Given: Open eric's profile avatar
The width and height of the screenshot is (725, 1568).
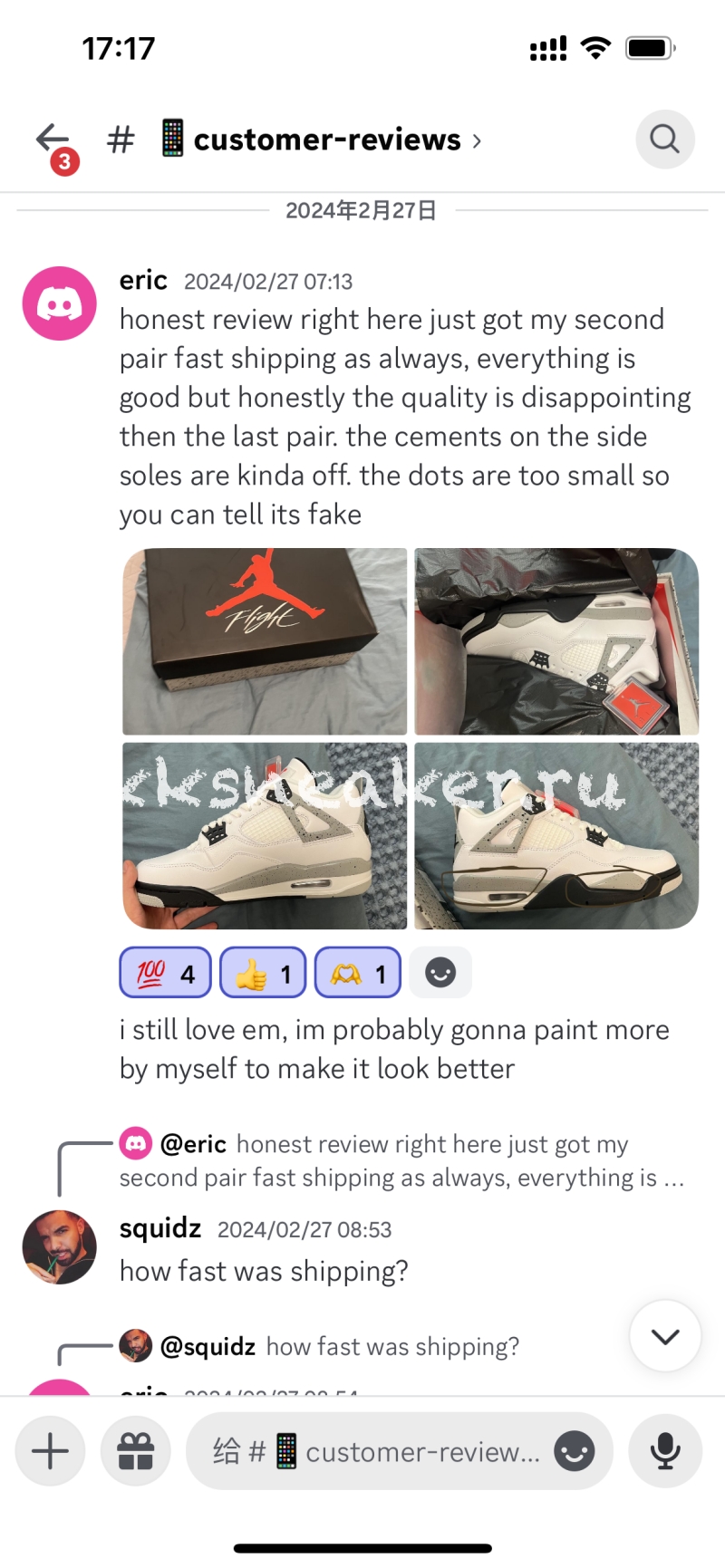Looking at the screenshot, I should pyautogui.click(x=59, y=303).
